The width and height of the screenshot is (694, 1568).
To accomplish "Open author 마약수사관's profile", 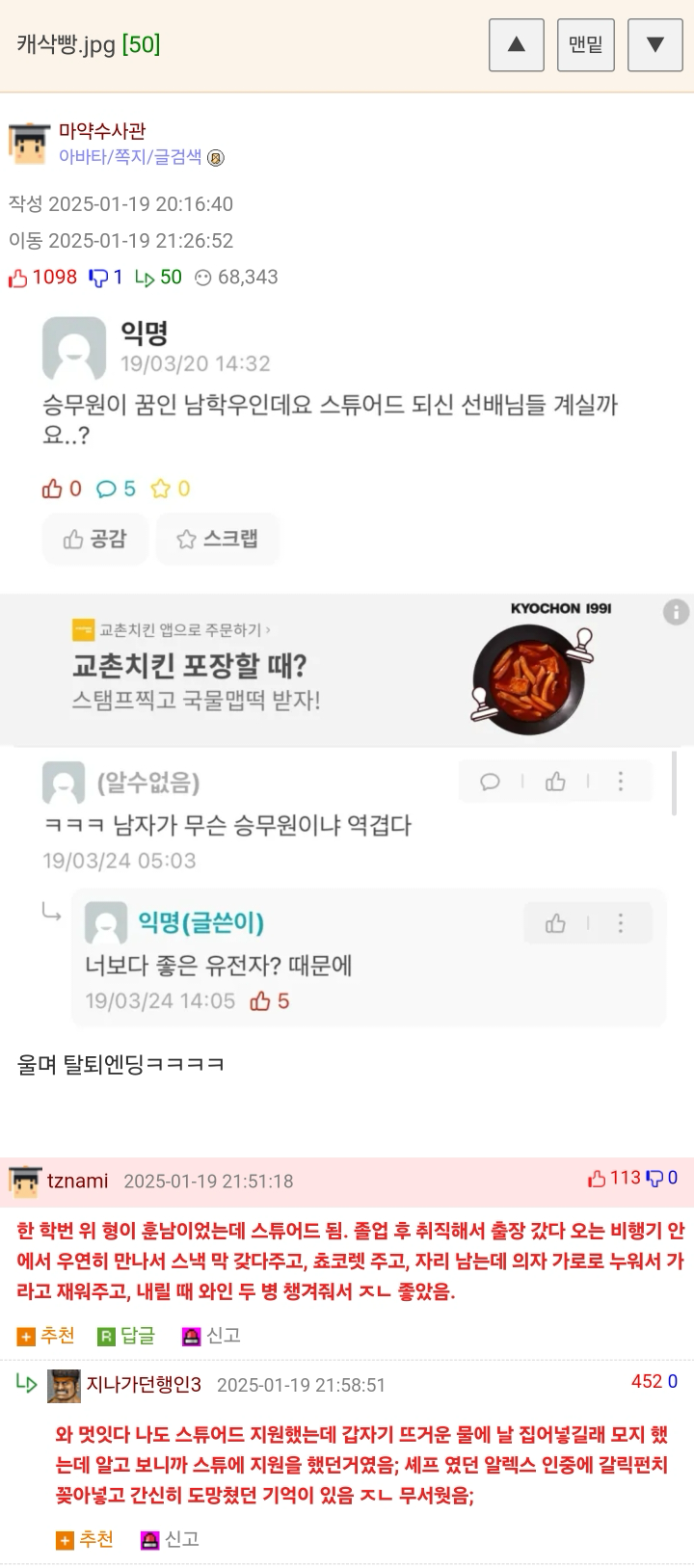I will [x=102, y=131].
